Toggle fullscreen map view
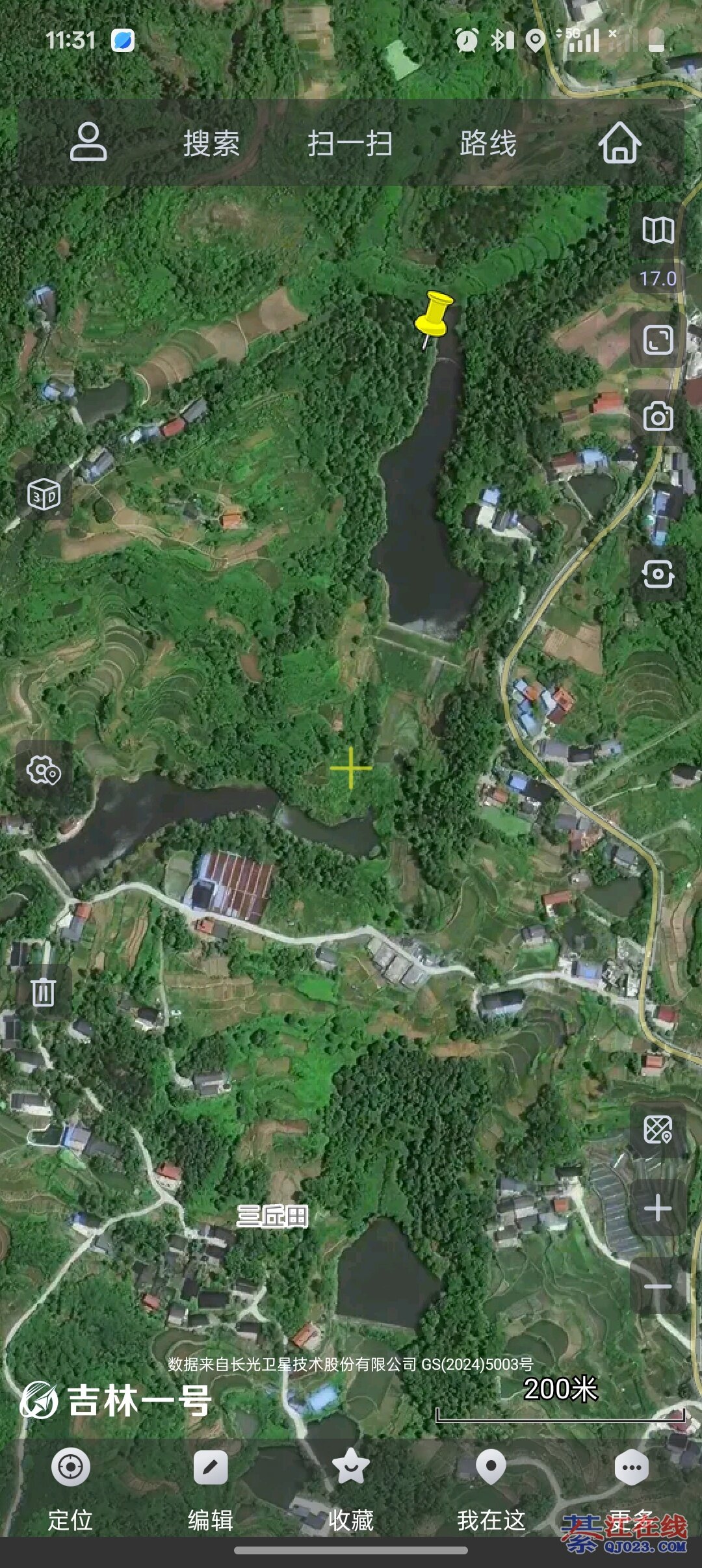Screen dimensions: 702x1568 (x=658, y=340)
